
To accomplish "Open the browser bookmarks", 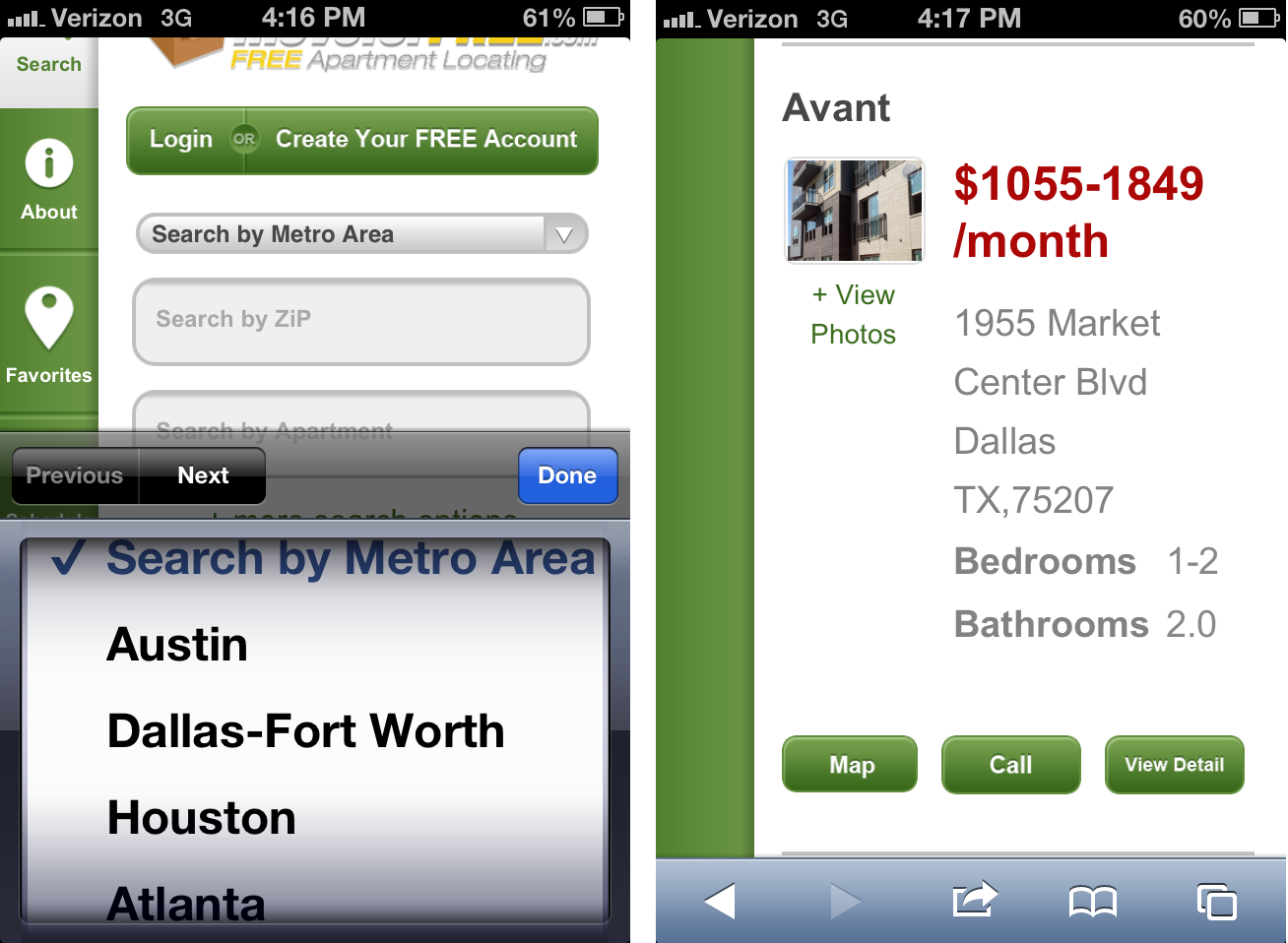I will 1092,901.
